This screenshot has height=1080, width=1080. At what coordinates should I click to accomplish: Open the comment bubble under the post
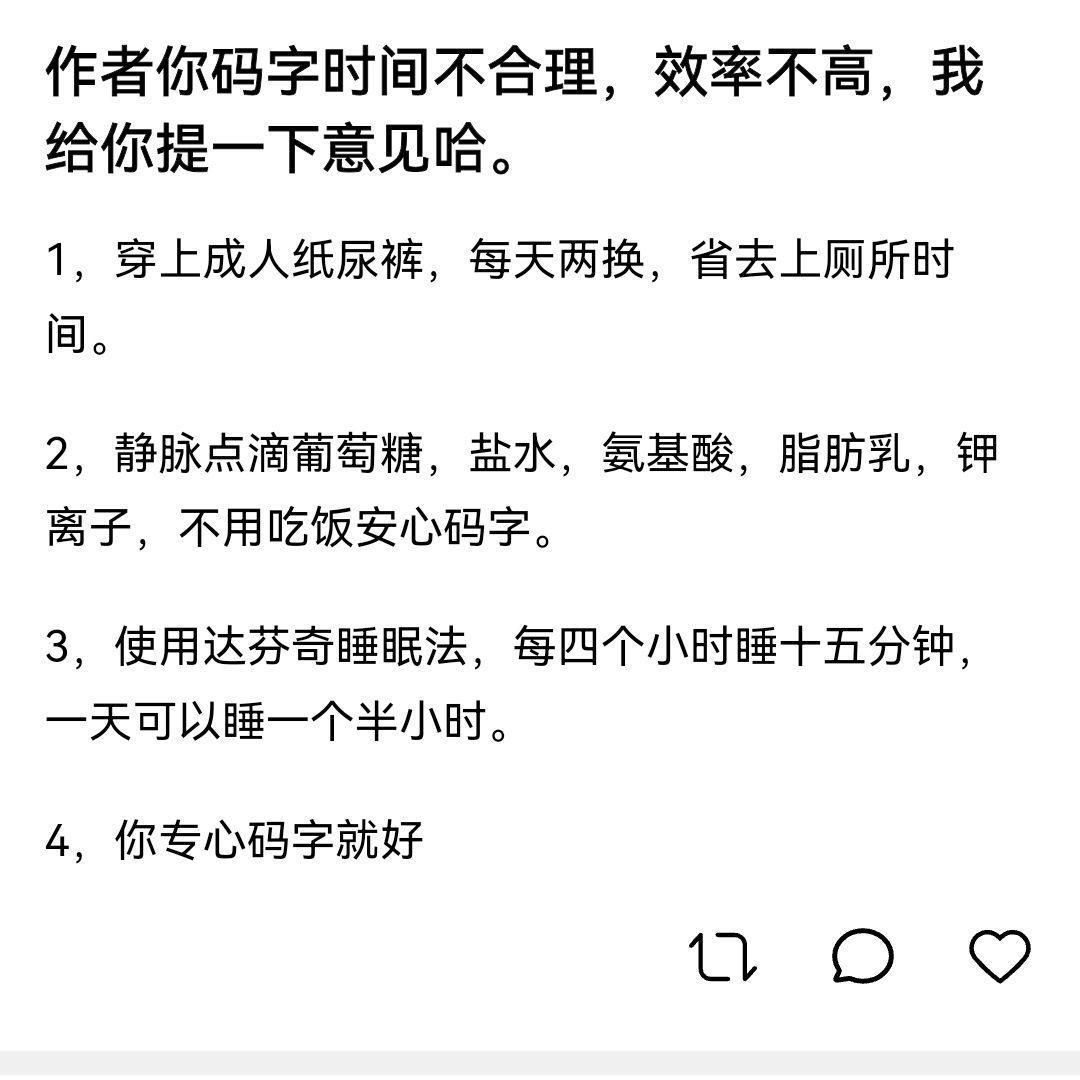[x=862, y=955]
